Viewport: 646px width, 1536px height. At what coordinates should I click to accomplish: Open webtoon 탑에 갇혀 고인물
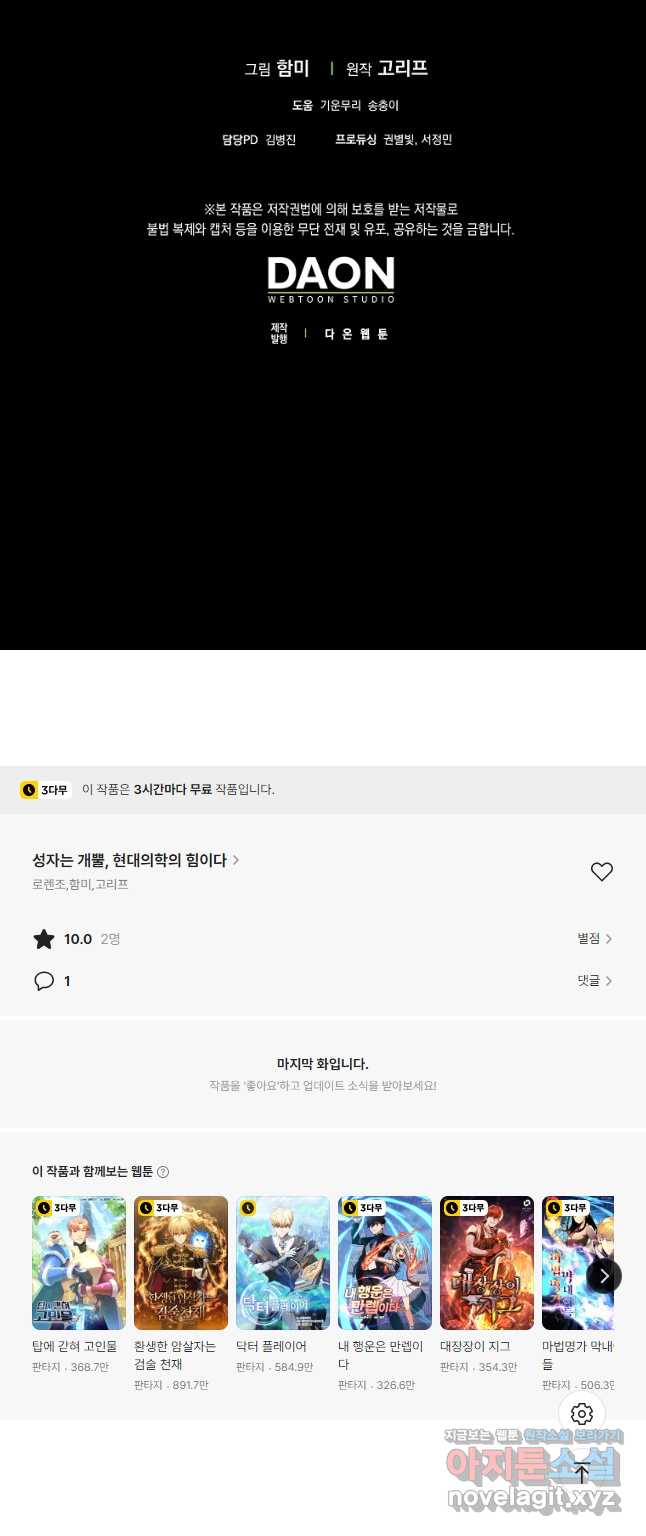pyautogui.click(x=79, y=1263)
